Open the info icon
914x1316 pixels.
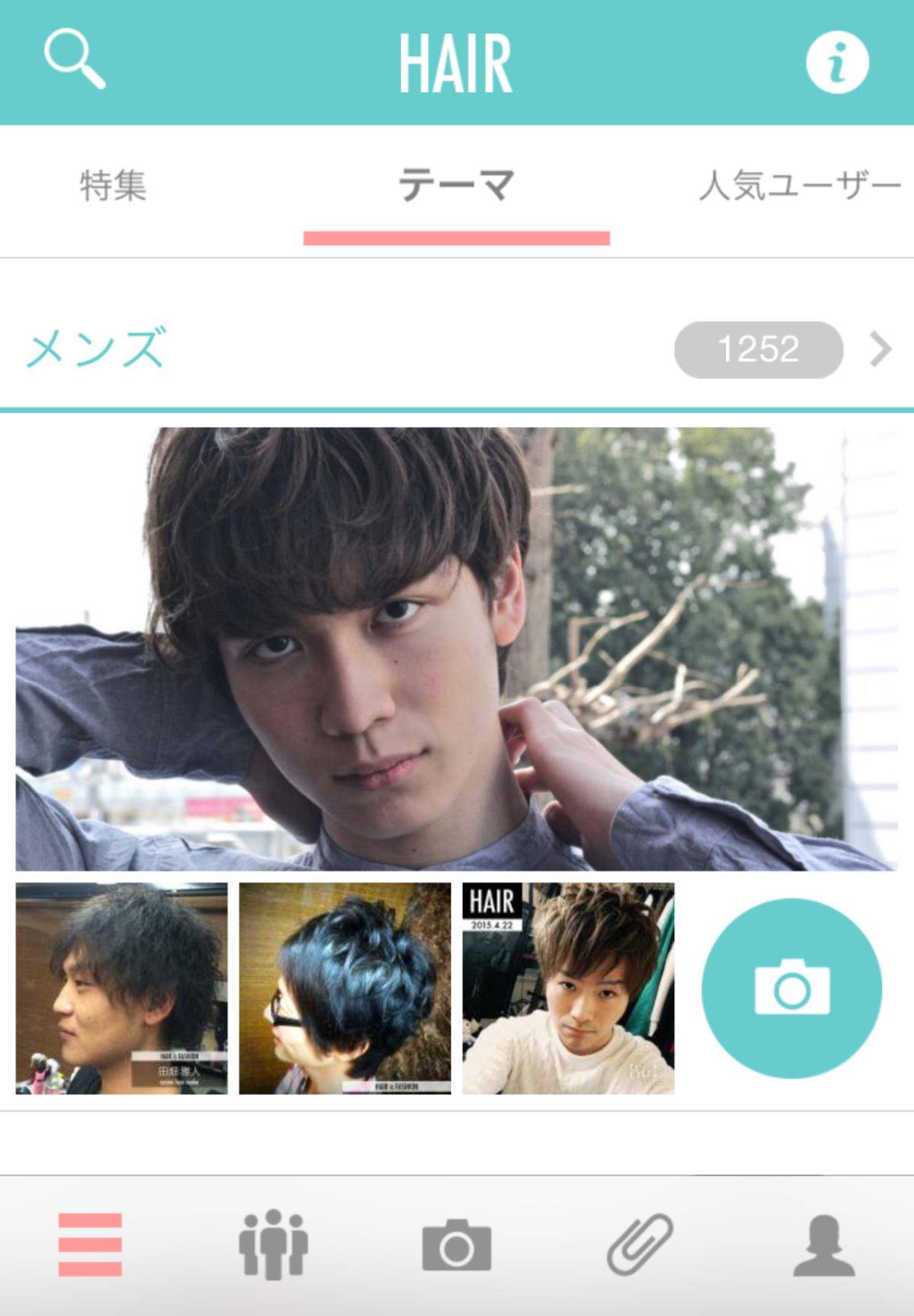pos(837,62)
